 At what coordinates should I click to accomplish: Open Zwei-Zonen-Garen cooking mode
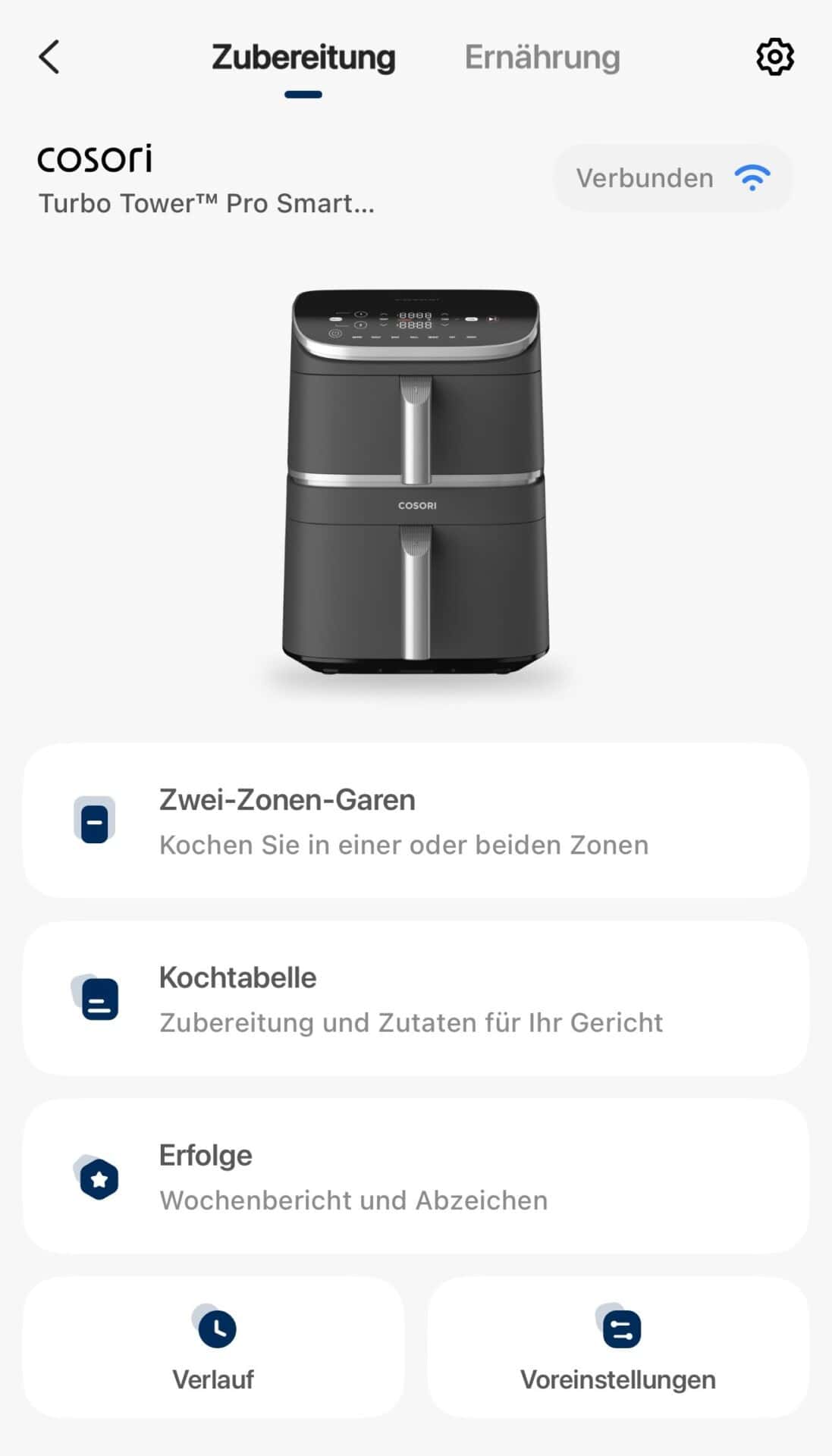(416, 821)
